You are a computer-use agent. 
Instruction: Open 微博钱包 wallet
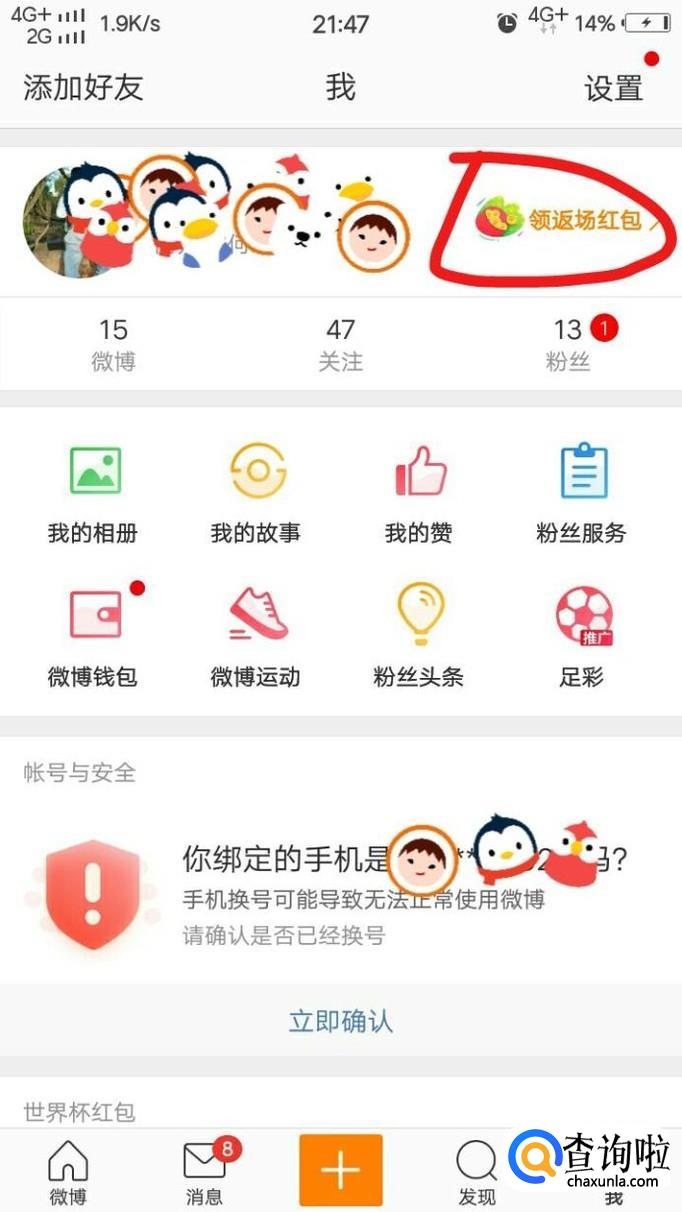(x=94, y=636)
